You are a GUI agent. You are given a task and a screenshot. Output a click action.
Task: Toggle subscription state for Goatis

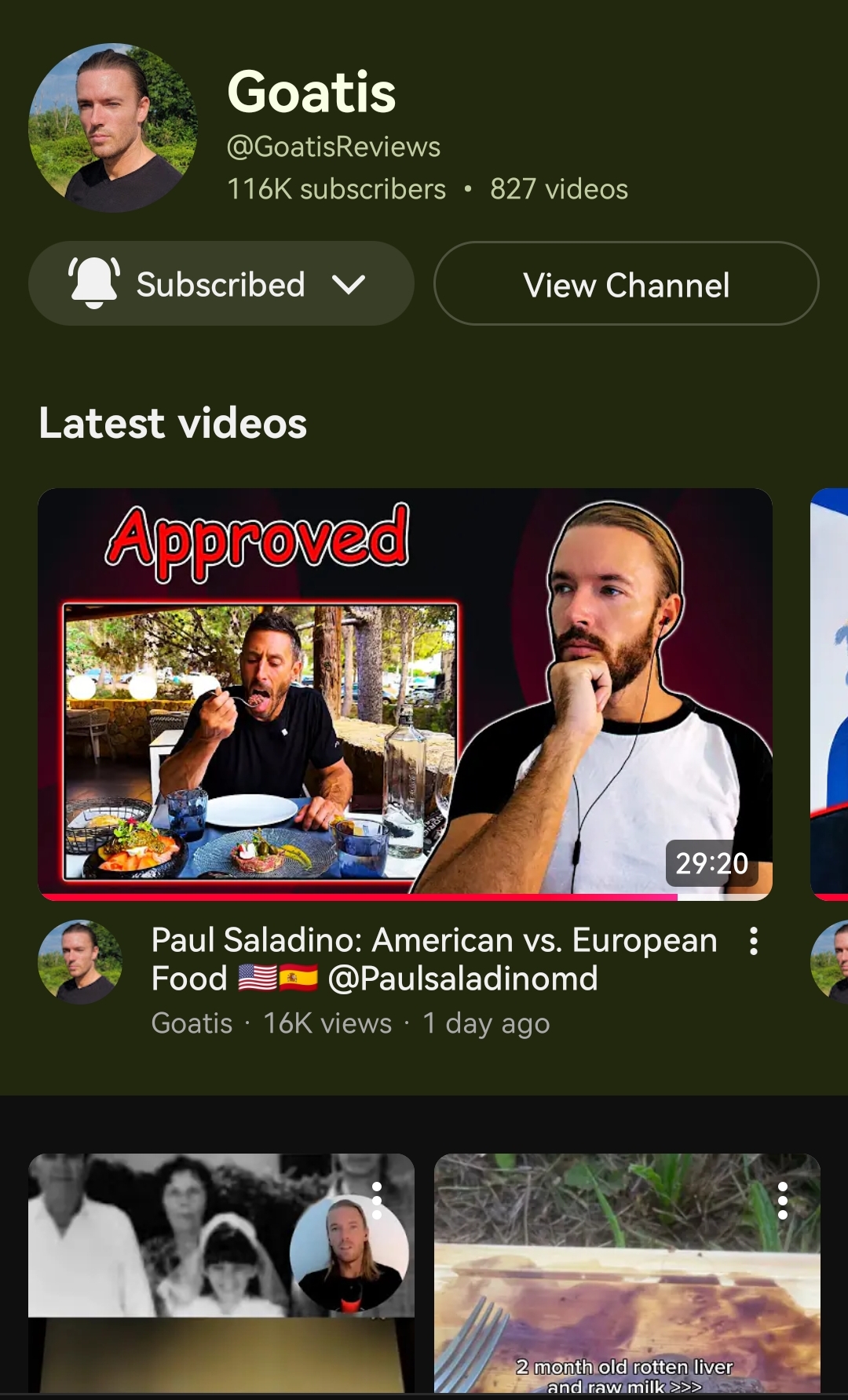click(x=221, y=283)
